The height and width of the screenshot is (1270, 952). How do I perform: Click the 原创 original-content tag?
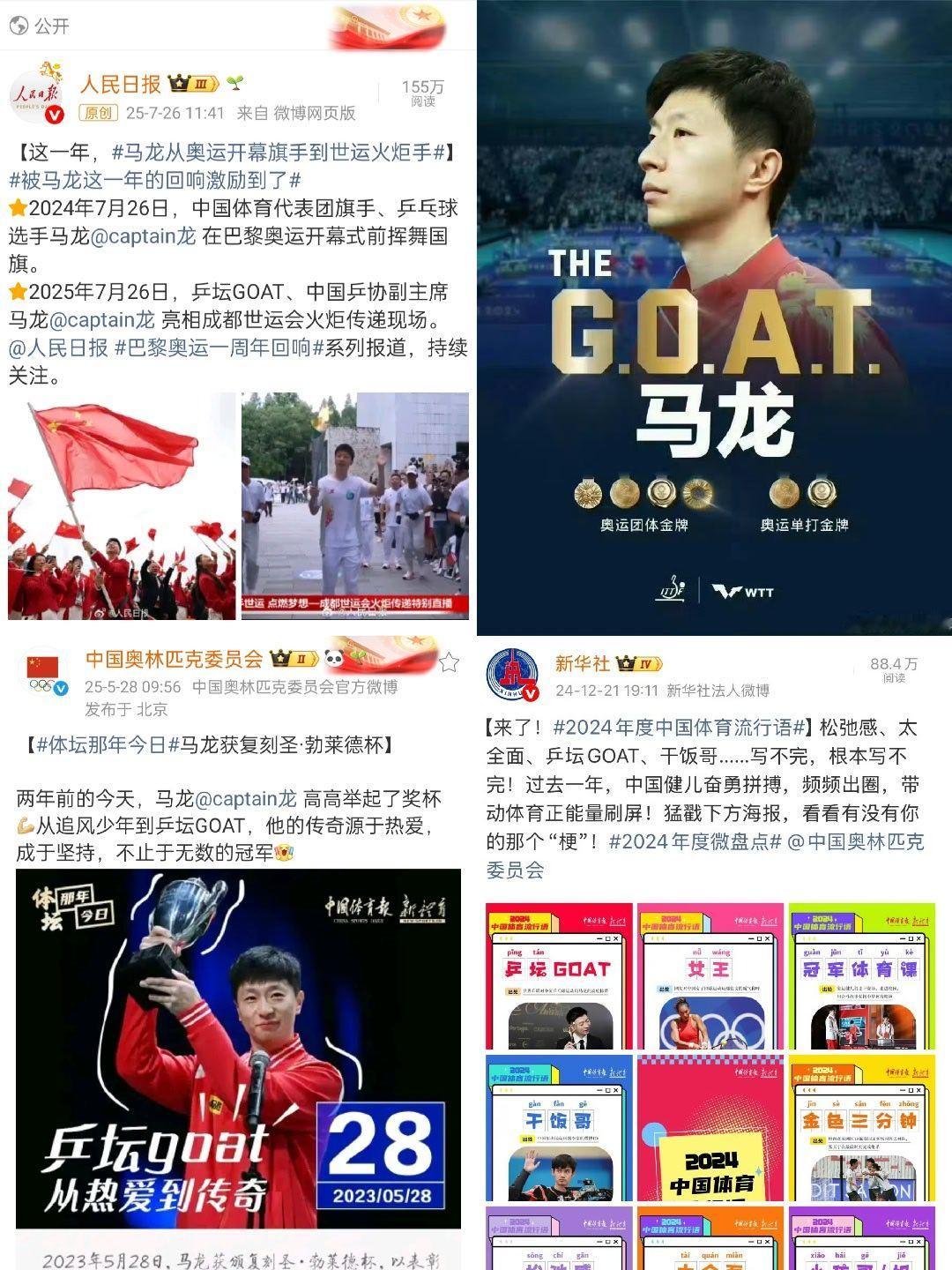click(100, 110)
